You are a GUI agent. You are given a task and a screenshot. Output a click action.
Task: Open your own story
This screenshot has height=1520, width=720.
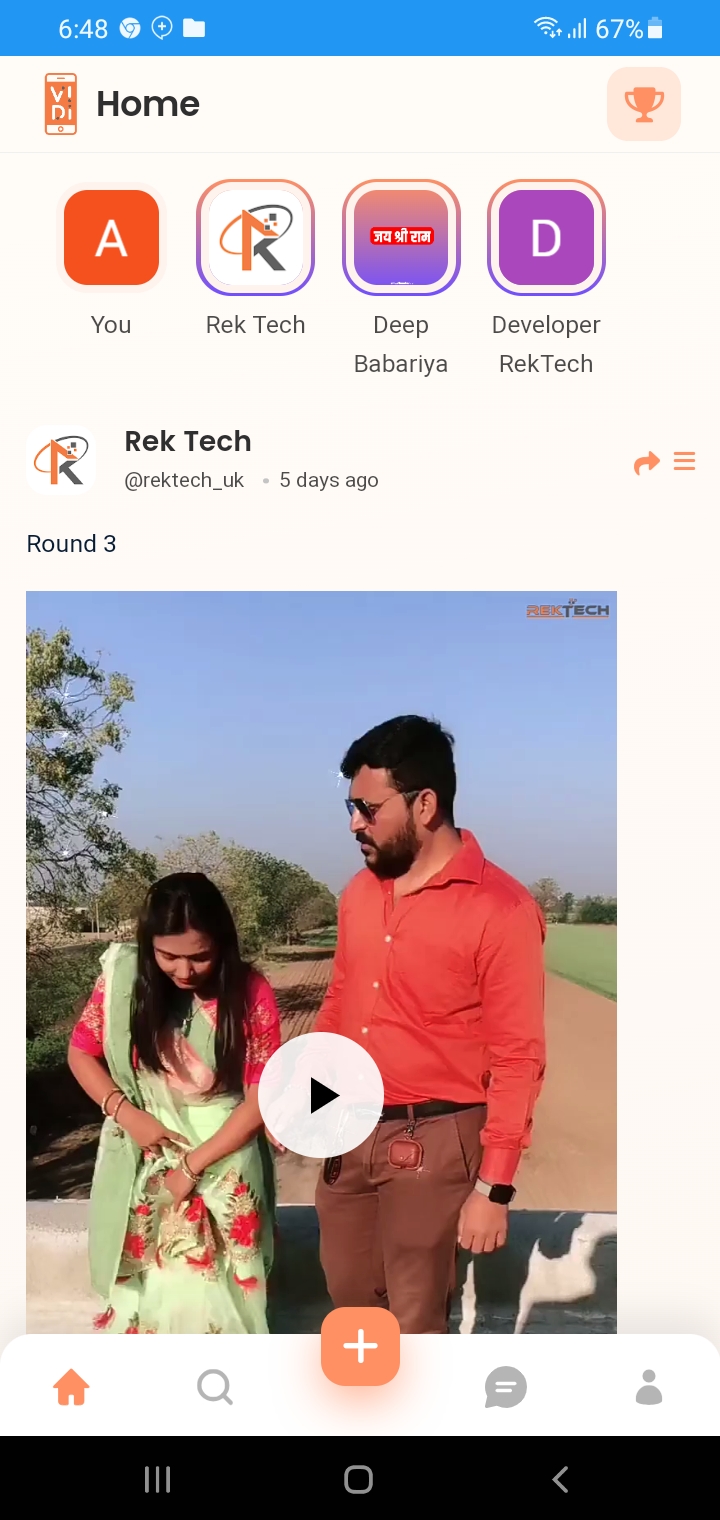111,238
